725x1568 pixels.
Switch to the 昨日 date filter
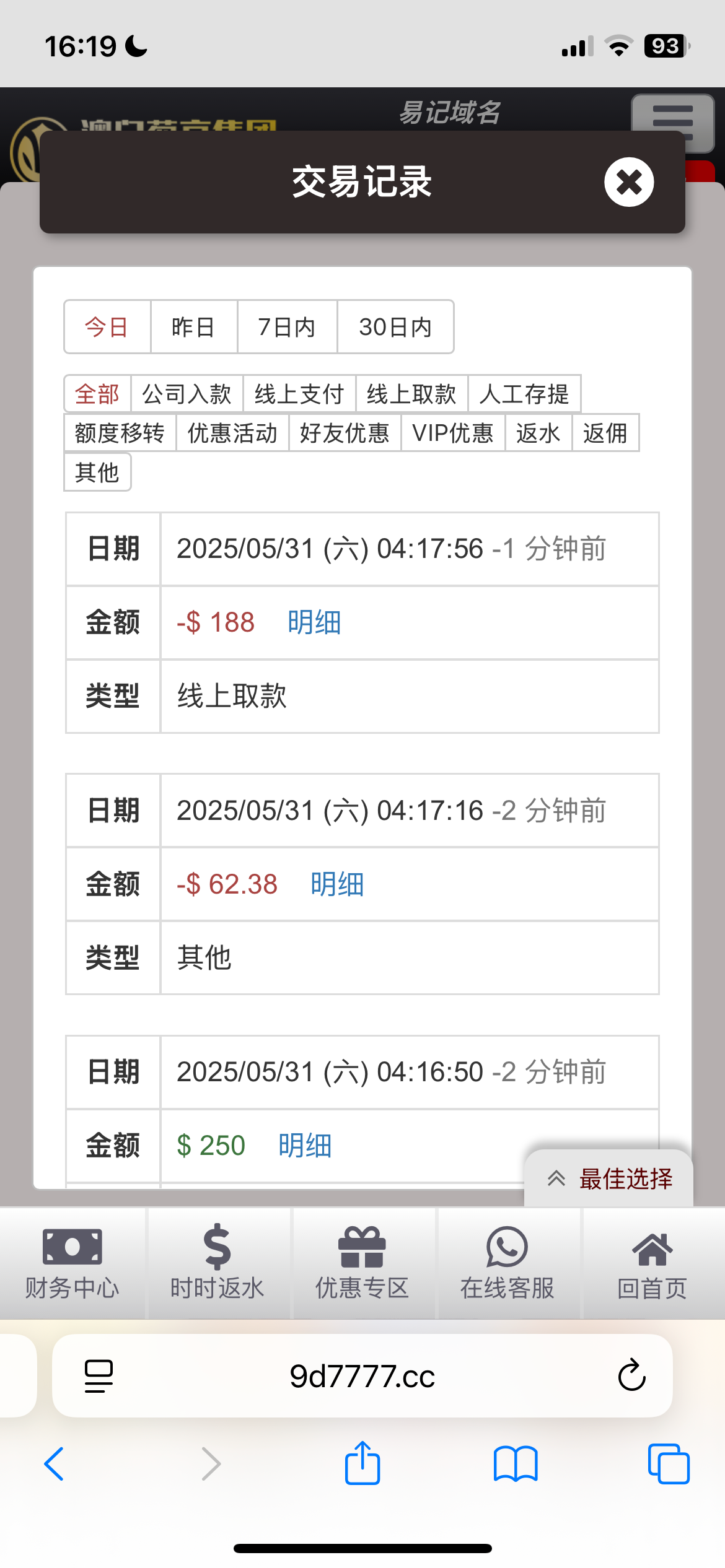193,327
